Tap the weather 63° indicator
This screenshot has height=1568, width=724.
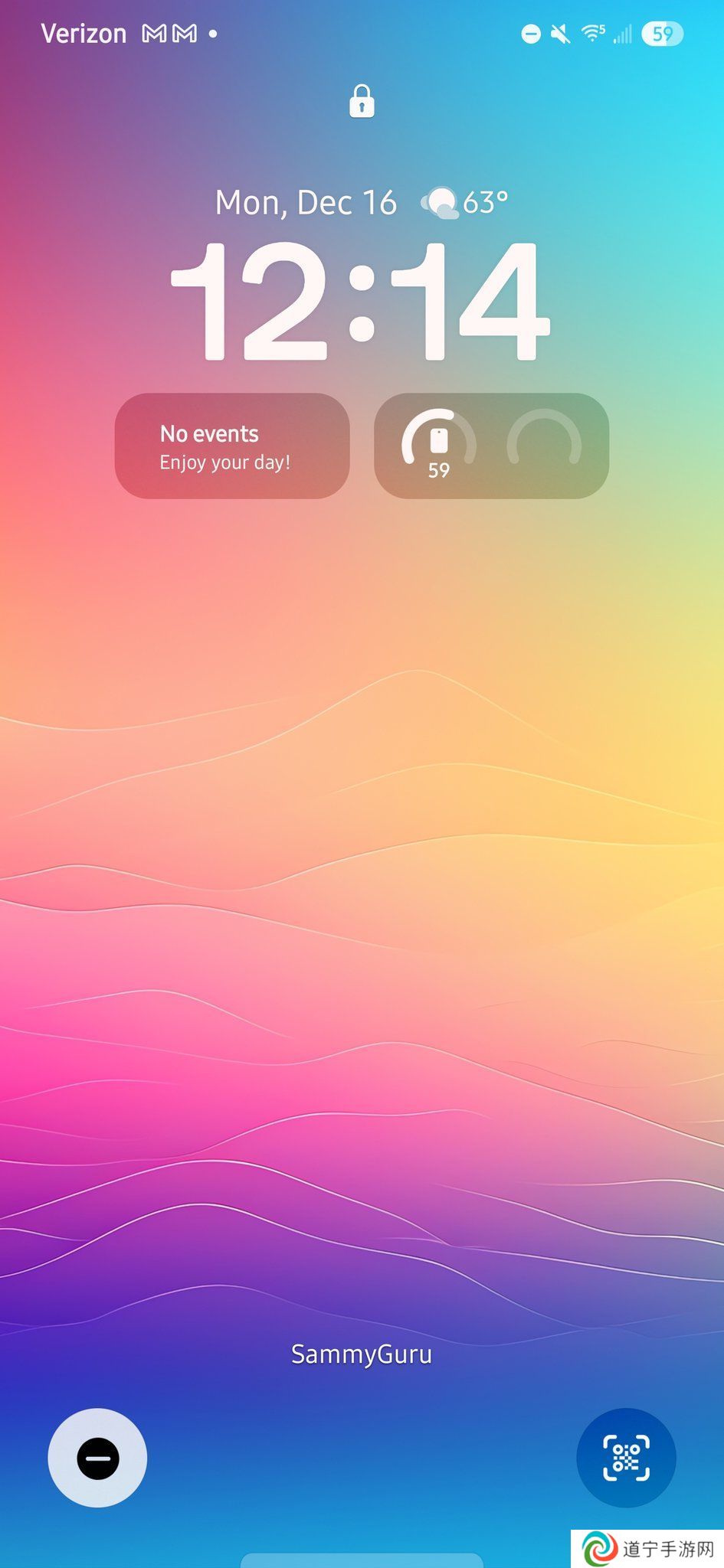[x=465, y=203]
